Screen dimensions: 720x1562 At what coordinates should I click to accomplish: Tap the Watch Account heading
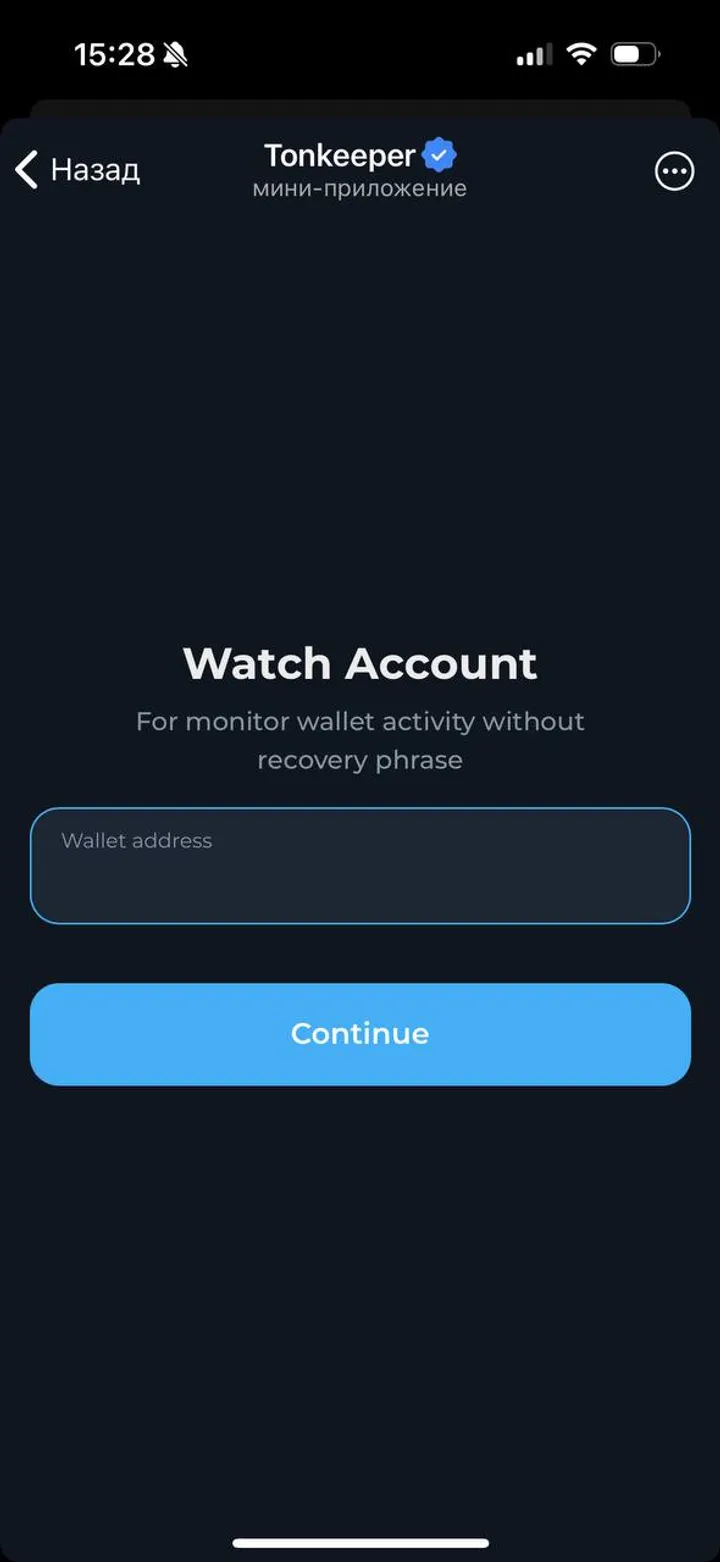tap(359, 663)
